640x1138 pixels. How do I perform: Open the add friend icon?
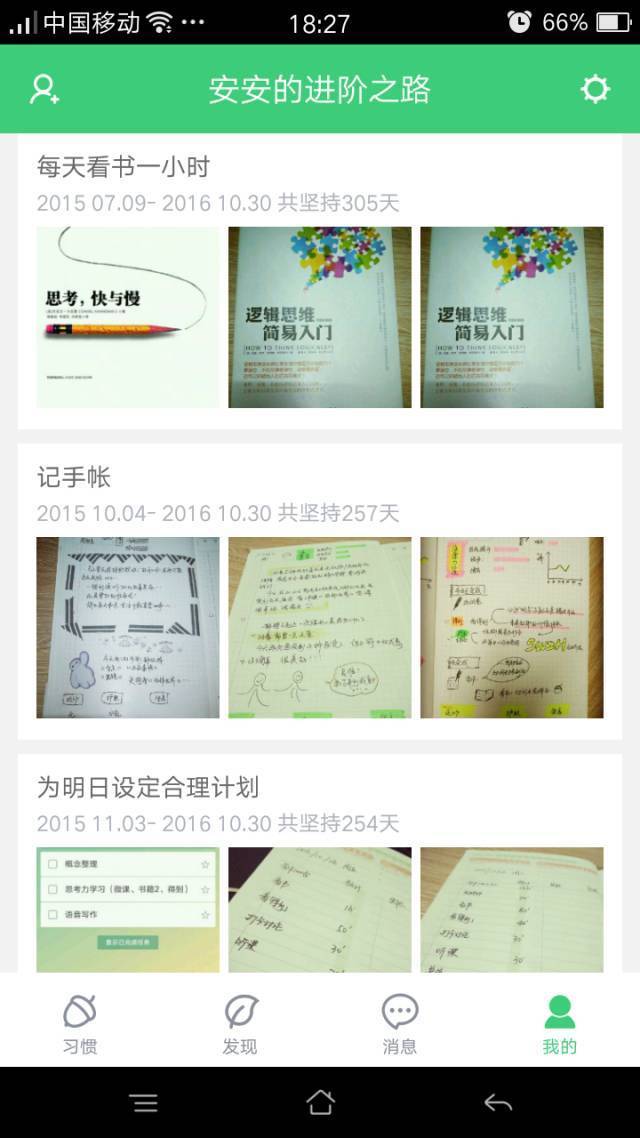tap(44, 90)
